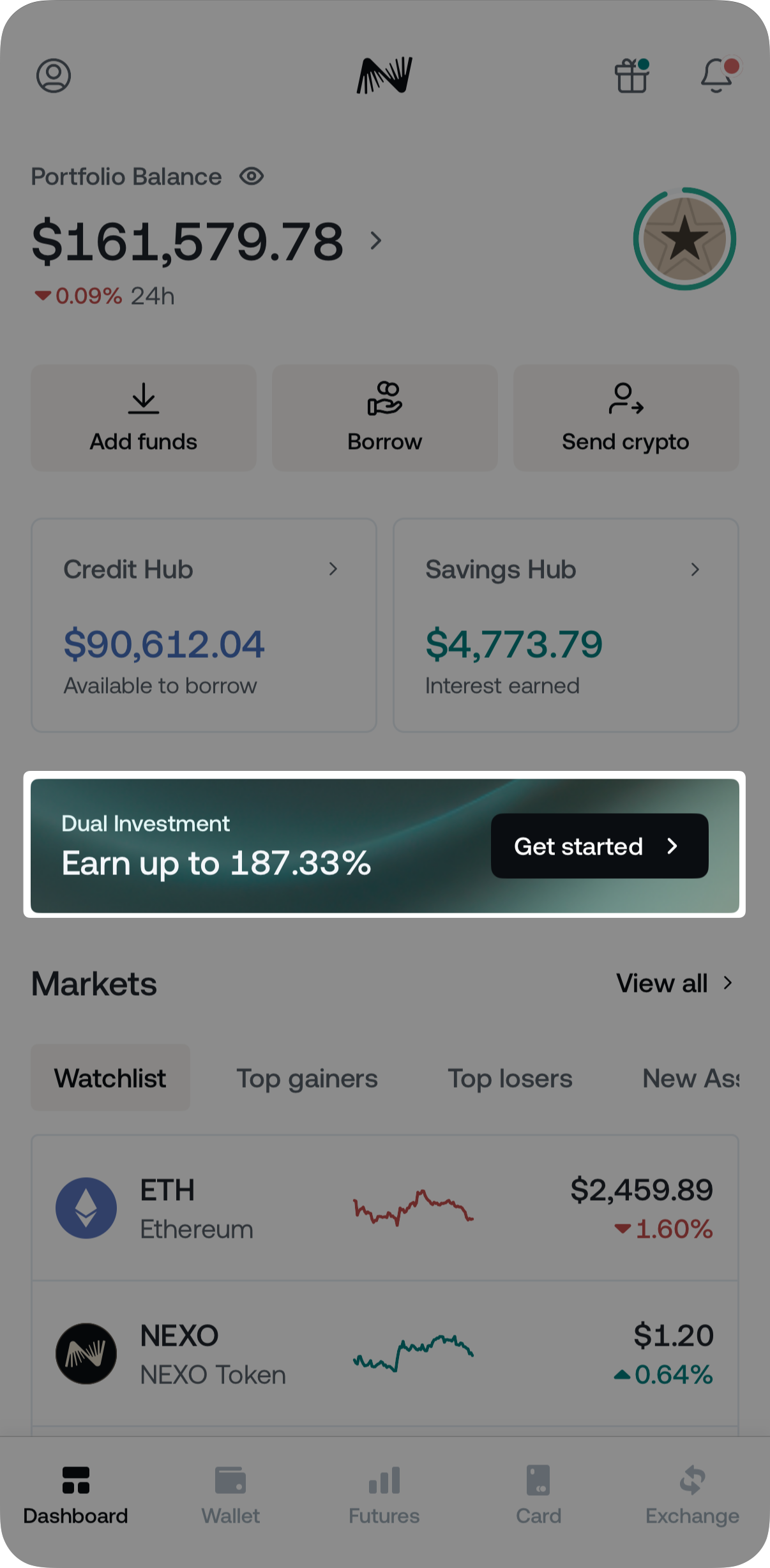770x1568 pixels.
Task: Open the Savings Hub card
Action: click(566, 625)
